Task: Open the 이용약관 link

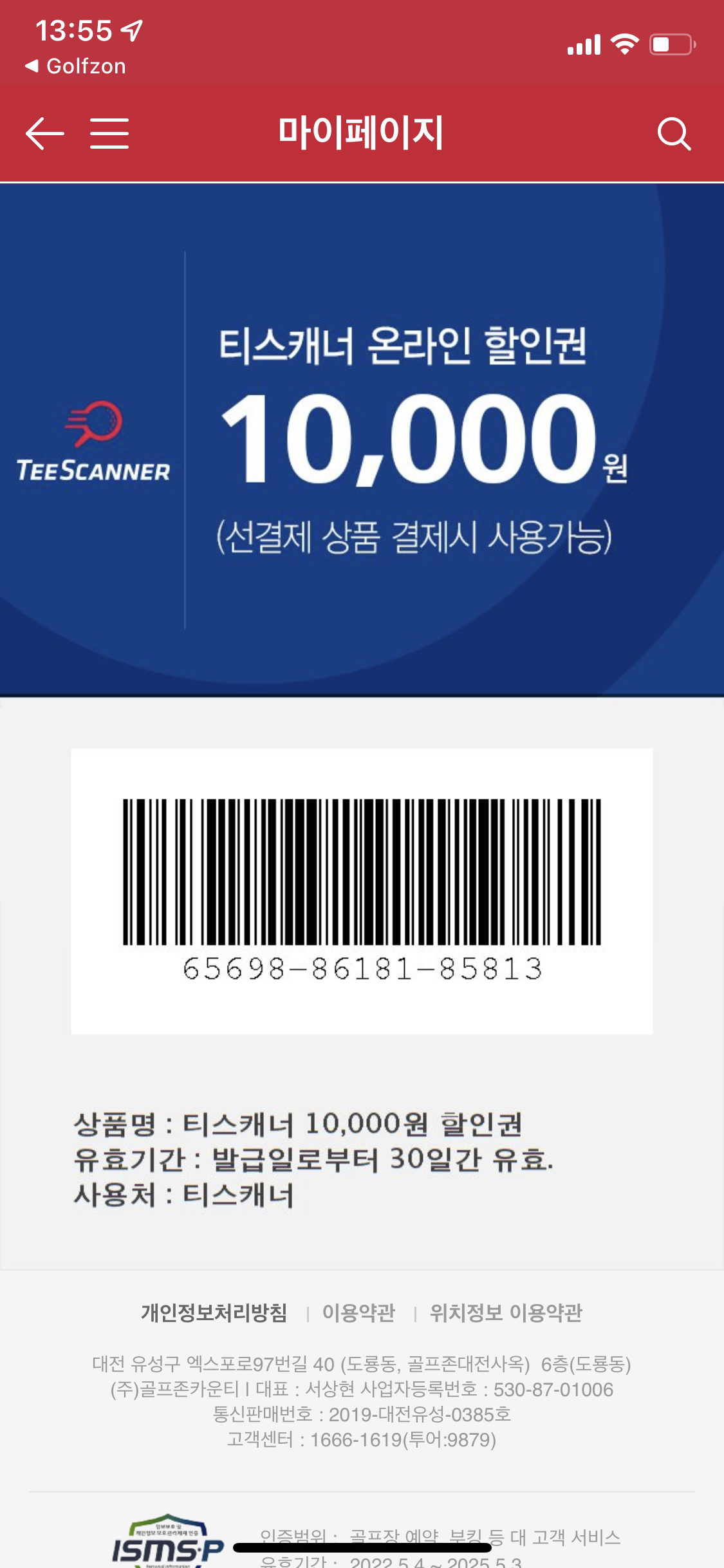Action: pos(358,1312)
